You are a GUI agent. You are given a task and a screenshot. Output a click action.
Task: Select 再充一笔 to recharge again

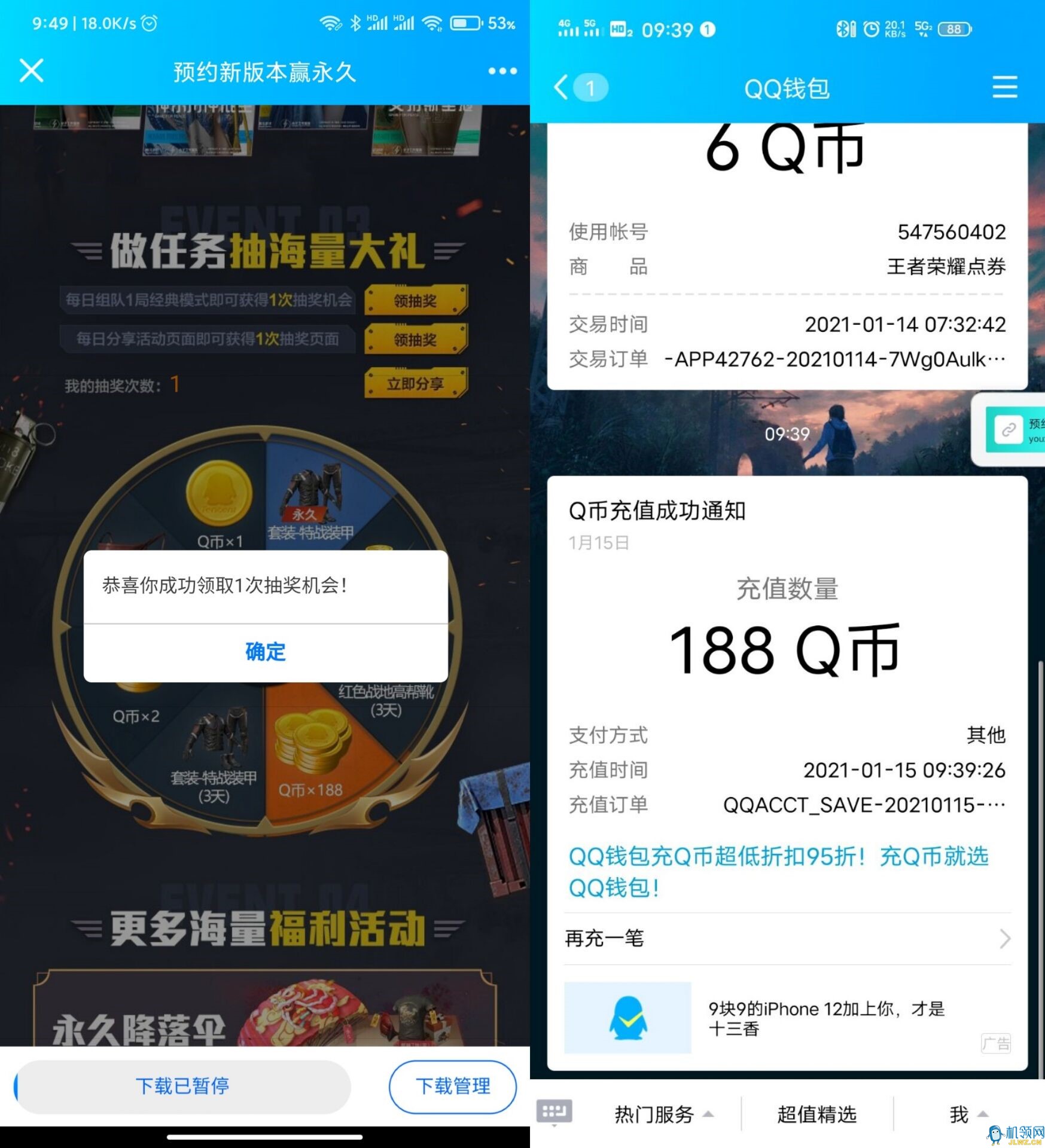pos(787,938)
